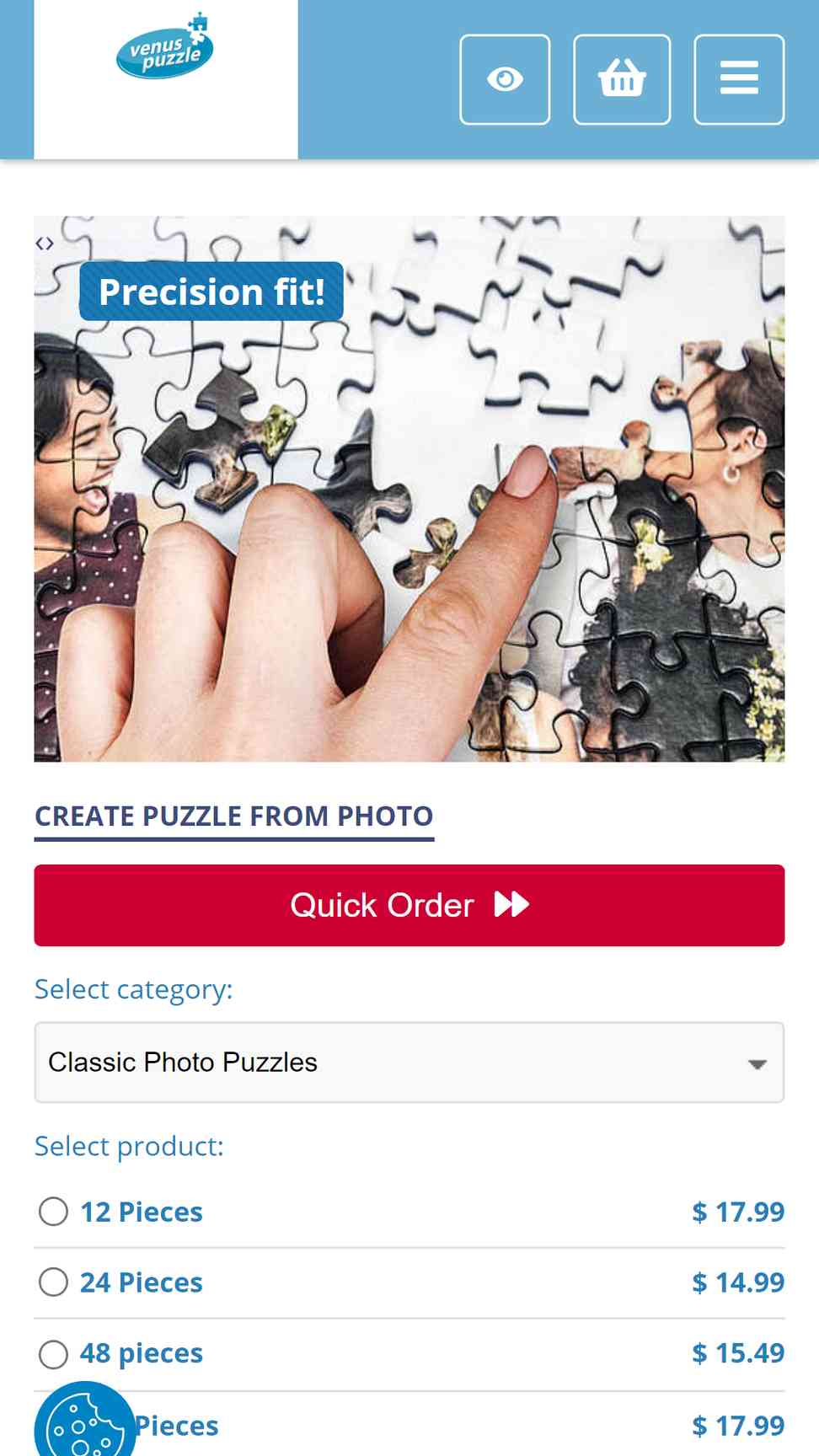Open the Precision fit puzzle banner

point(409,489)
